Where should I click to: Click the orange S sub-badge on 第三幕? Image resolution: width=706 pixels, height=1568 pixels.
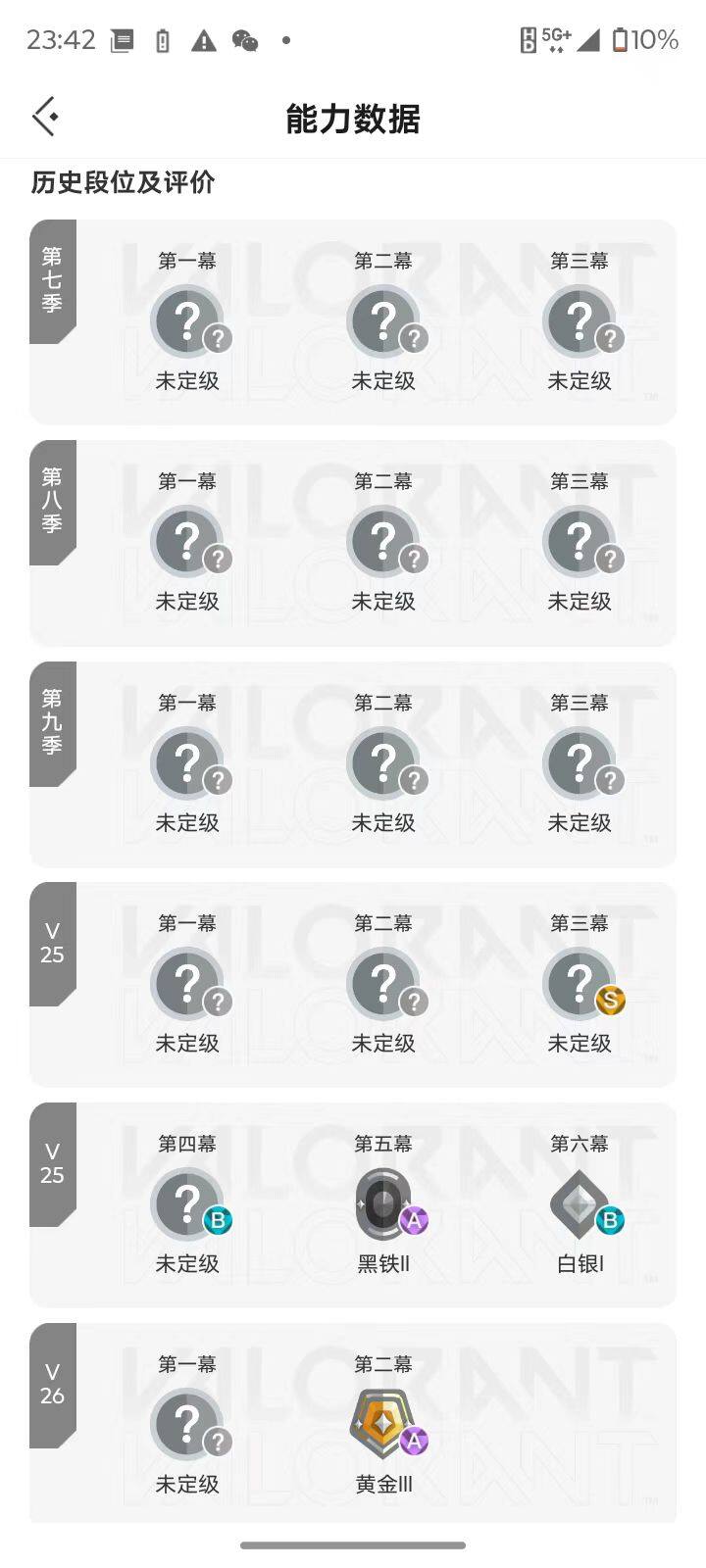point(609,1001)
